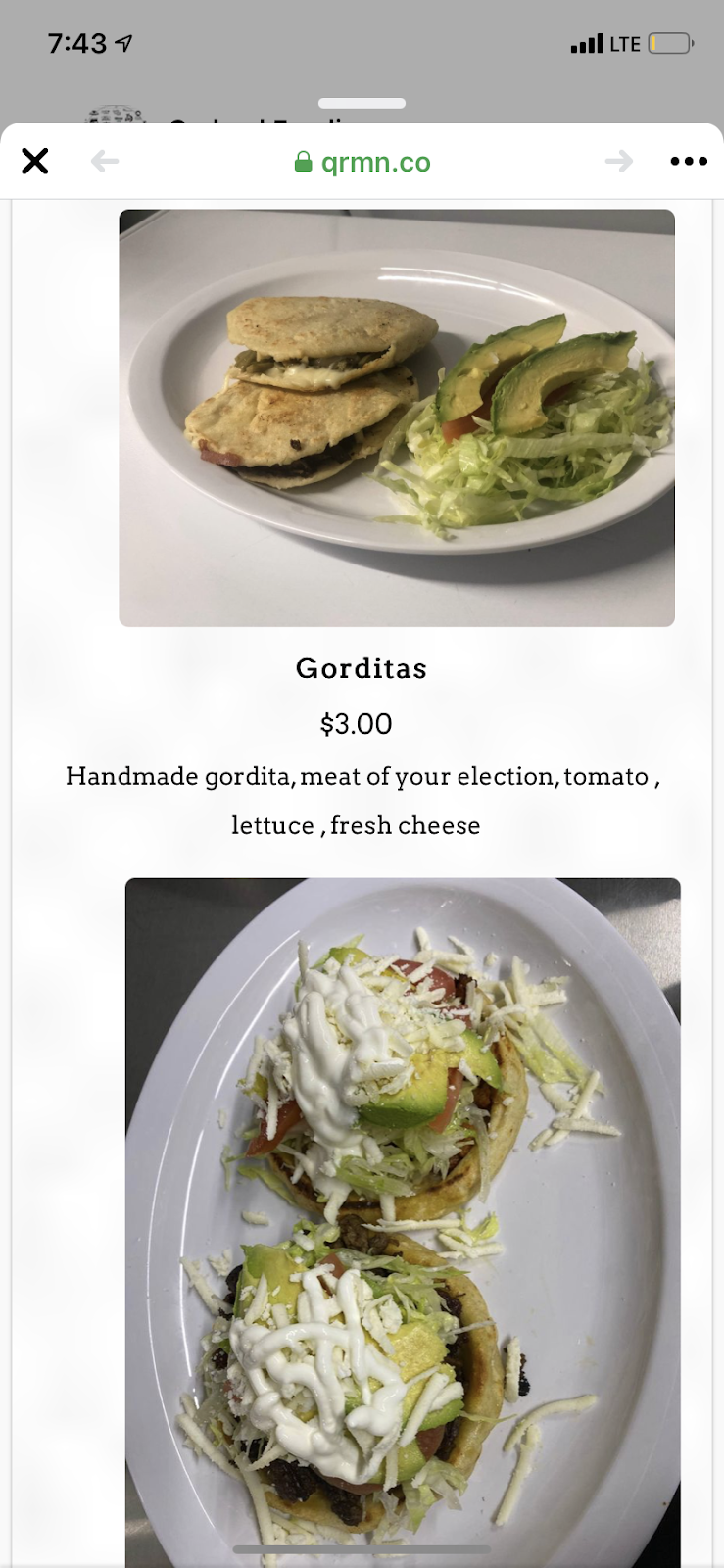
Task: View the gorditas plate photo
Action: (397, 417)
